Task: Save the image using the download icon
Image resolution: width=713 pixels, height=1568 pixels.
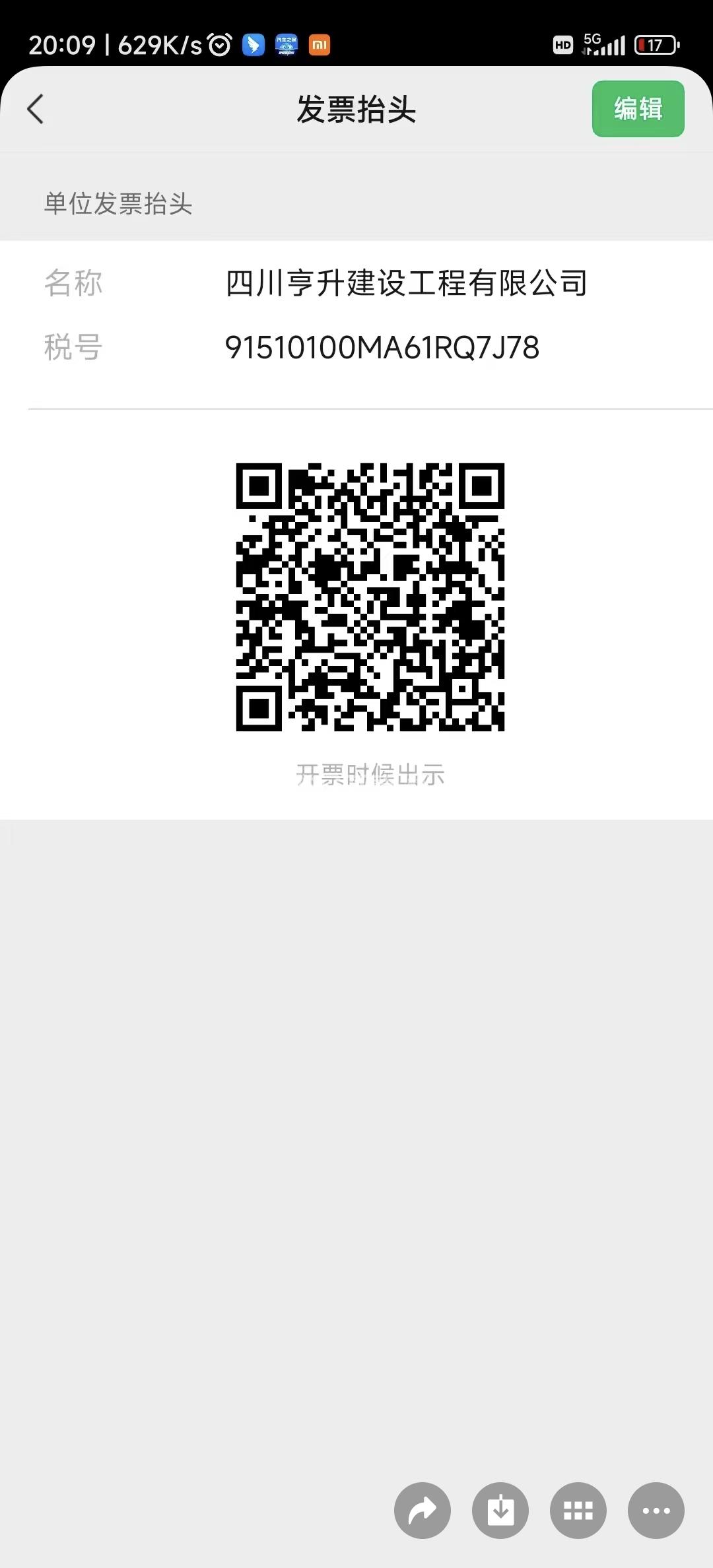Action: tap(500, 1510)
